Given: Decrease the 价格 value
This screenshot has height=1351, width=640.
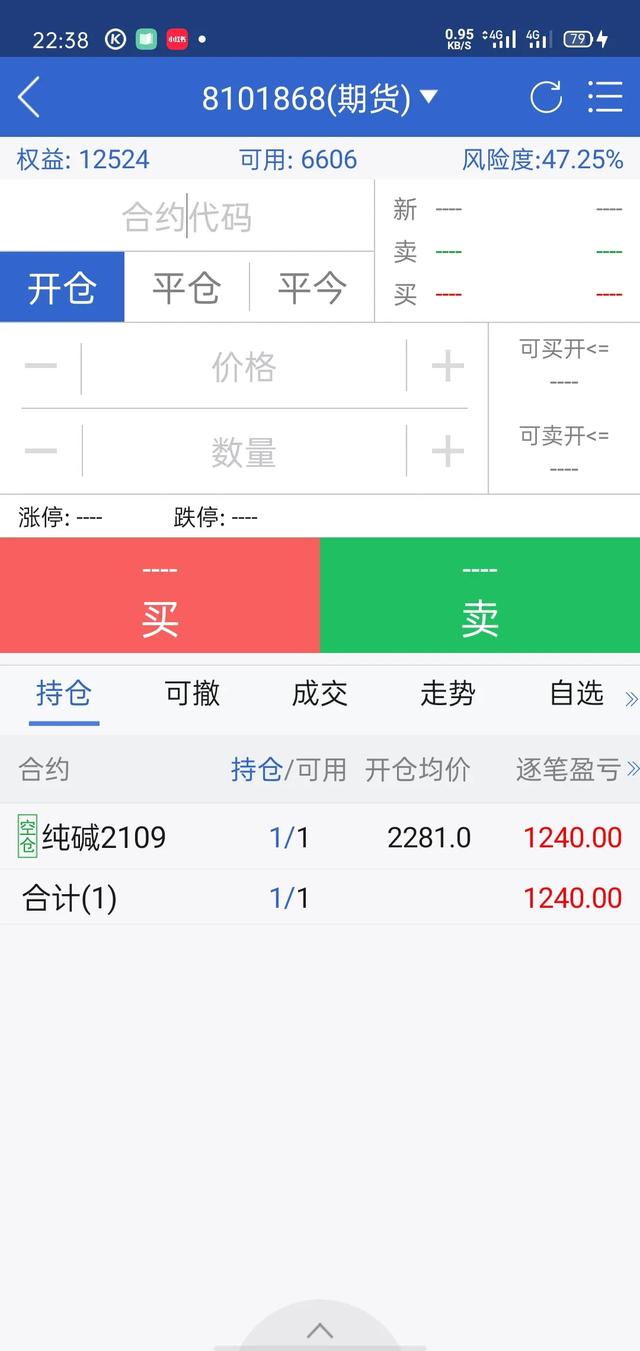Looking at the screenshot, I should point(41,367).
